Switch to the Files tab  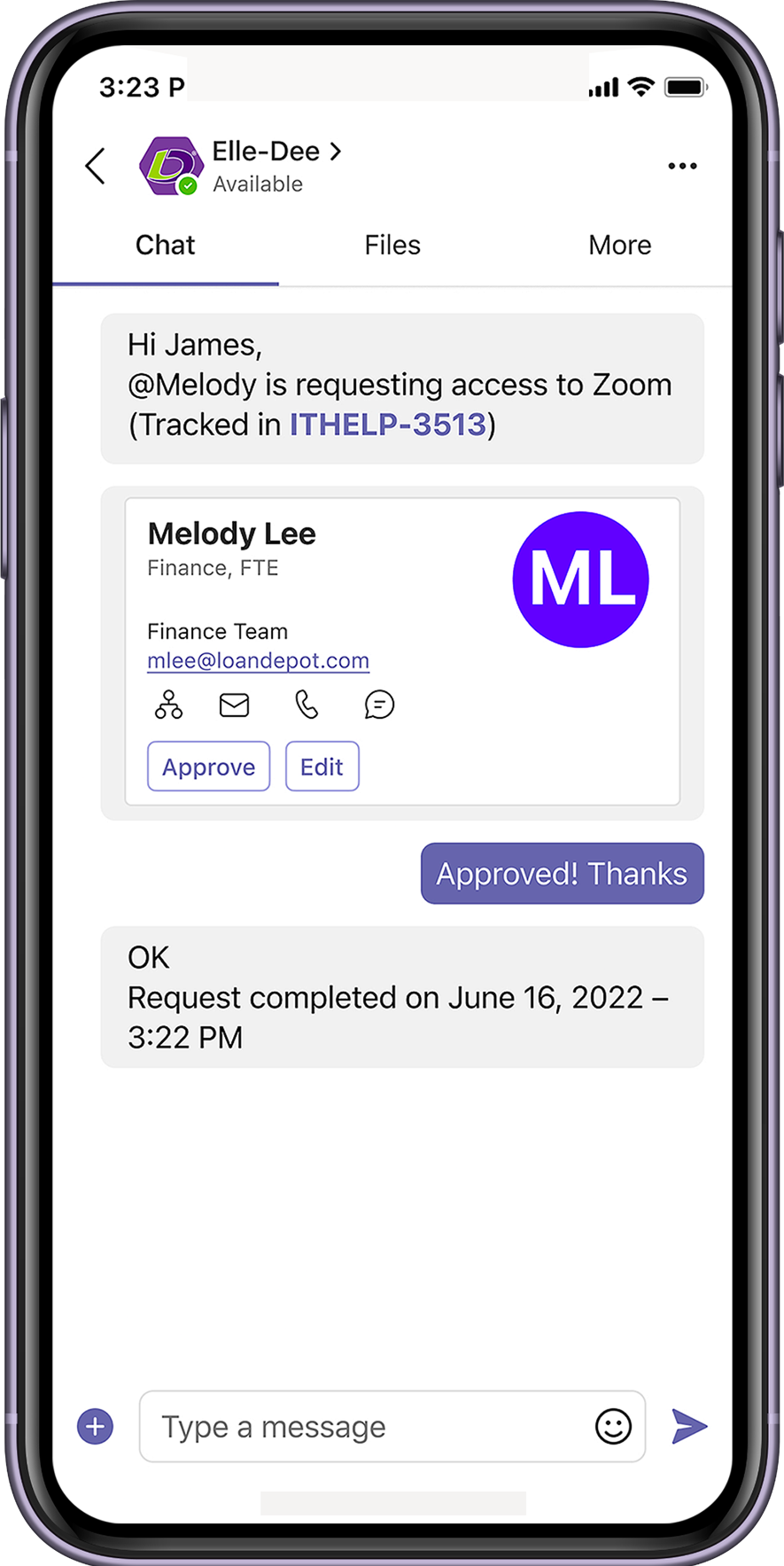(392, 245)
